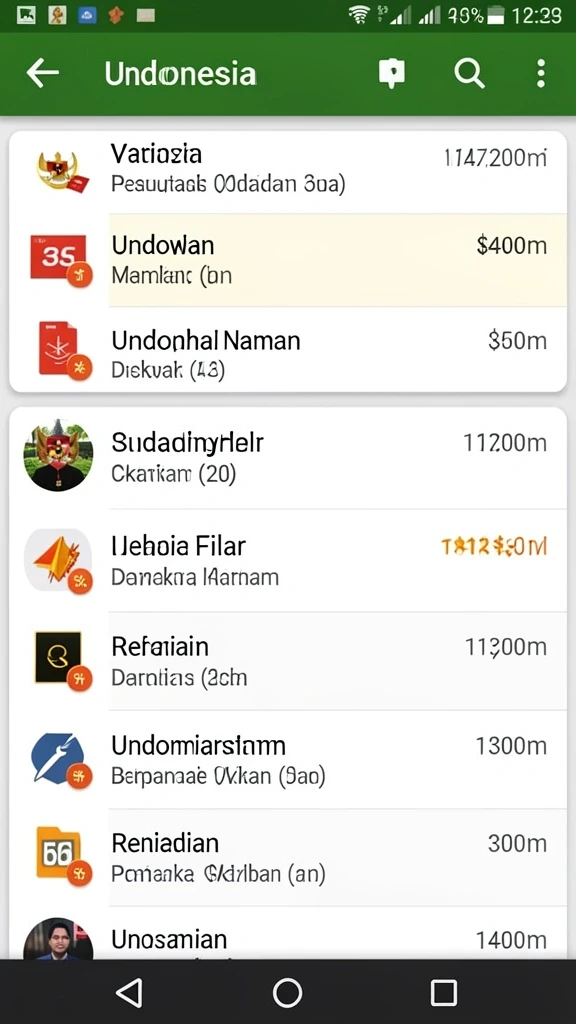This screenshot has height=1024, width=576.
Task: Open the row with subtitle Ckatkam (20)
Action: pyautogui.click(x=288, y=457)
